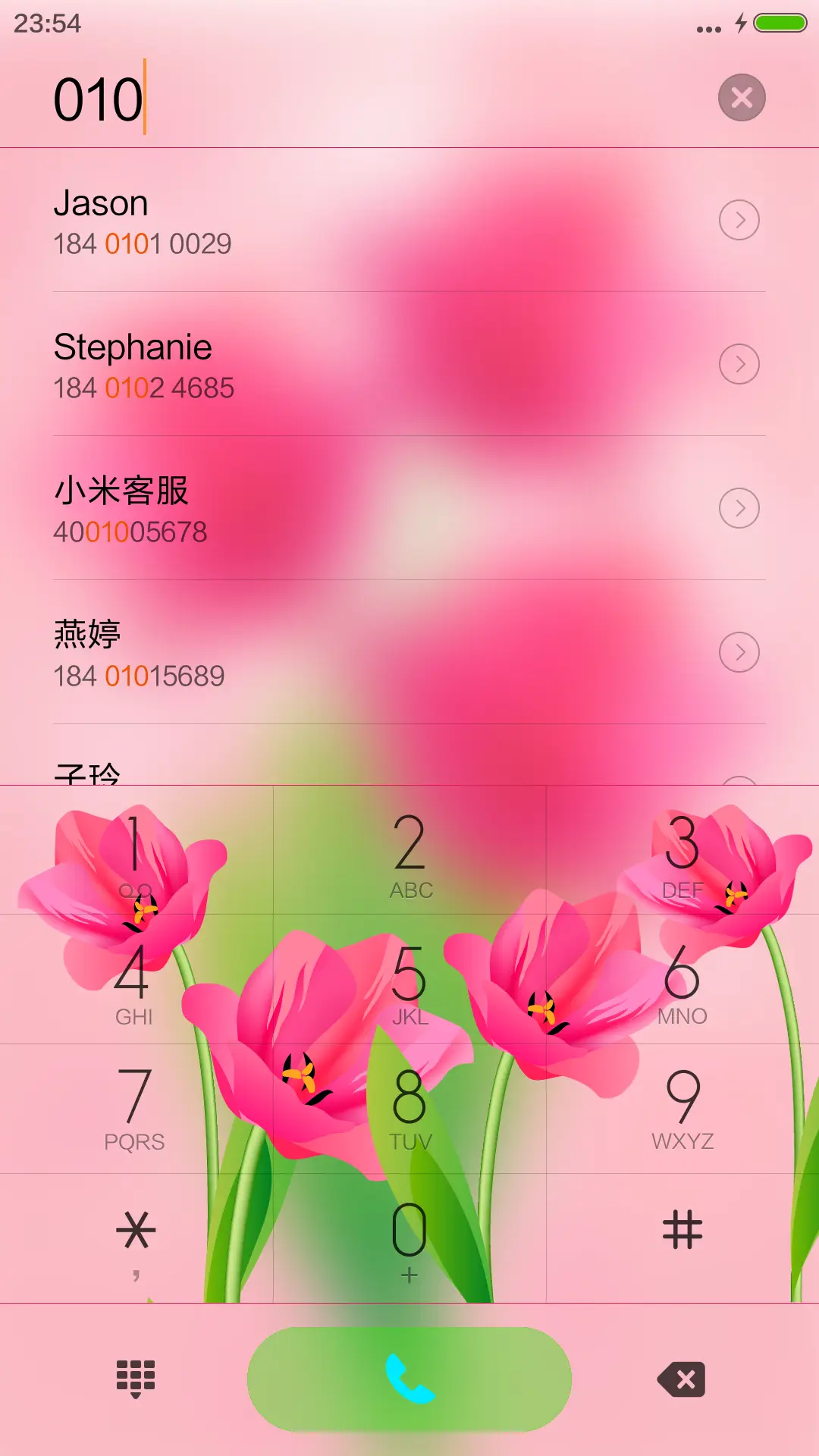Clear the dialed number field

click(x=741, y=97)
